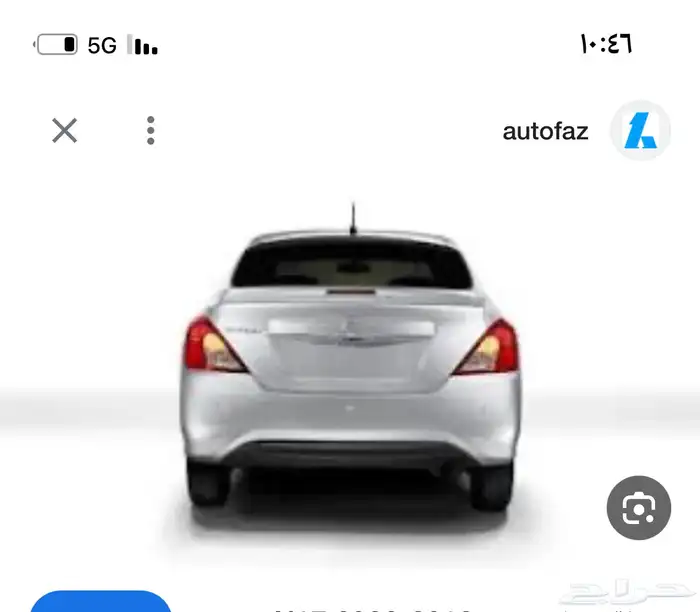Open the autofaz source site

tap(546, 131)
